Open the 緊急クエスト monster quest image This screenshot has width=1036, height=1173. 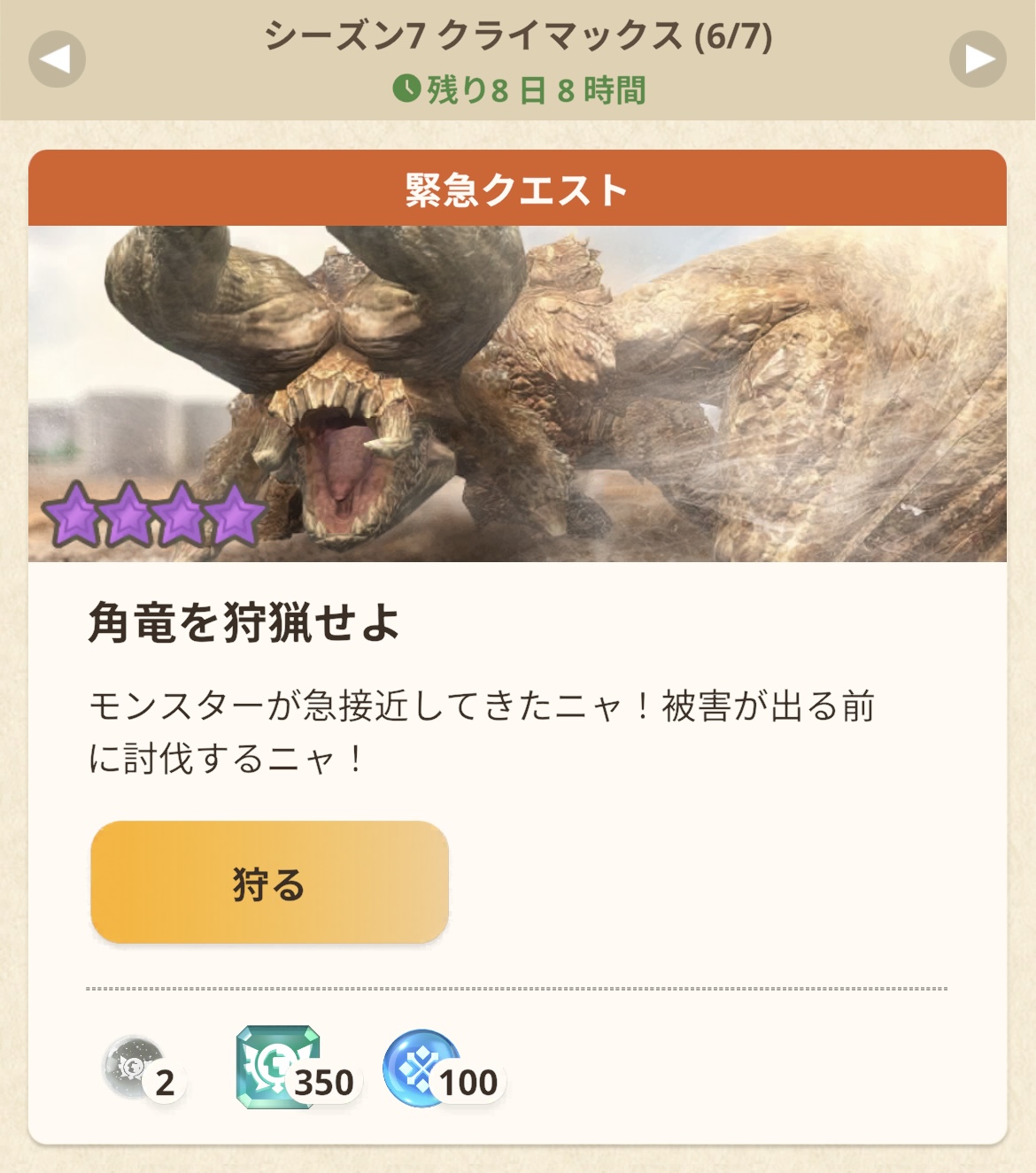(x=517, y=394)
